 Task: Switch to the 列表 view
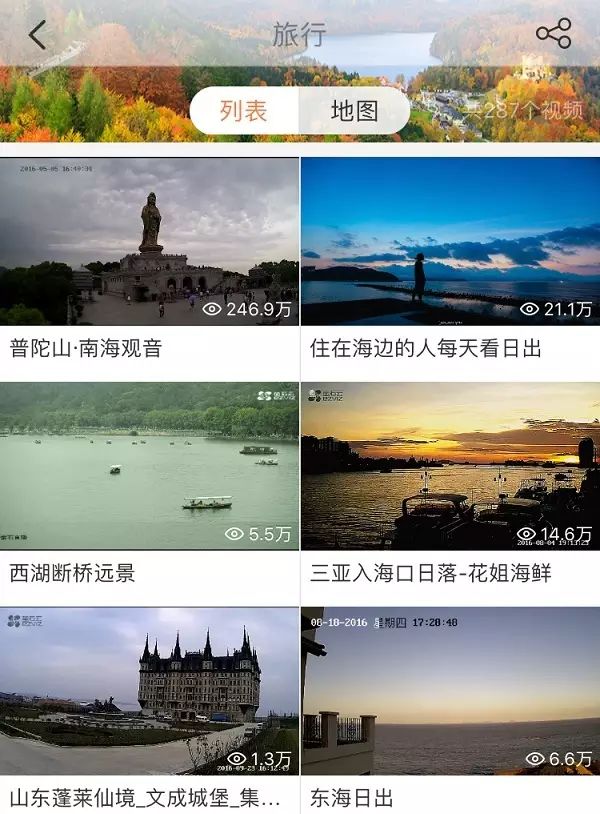click(x=245, y=111)
